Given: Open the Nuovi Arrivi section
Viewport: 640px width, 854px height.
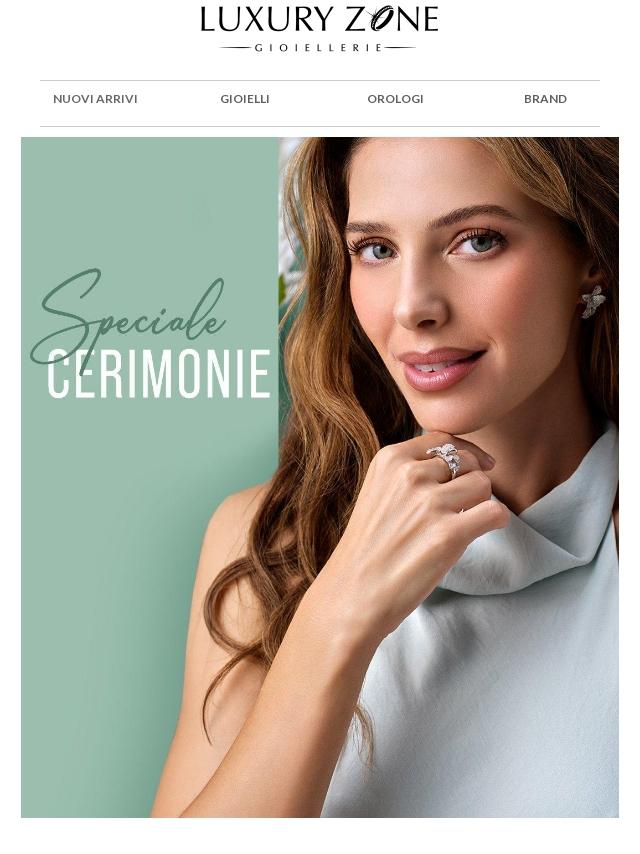Looking at the screenshot, I should coord(95,99).
